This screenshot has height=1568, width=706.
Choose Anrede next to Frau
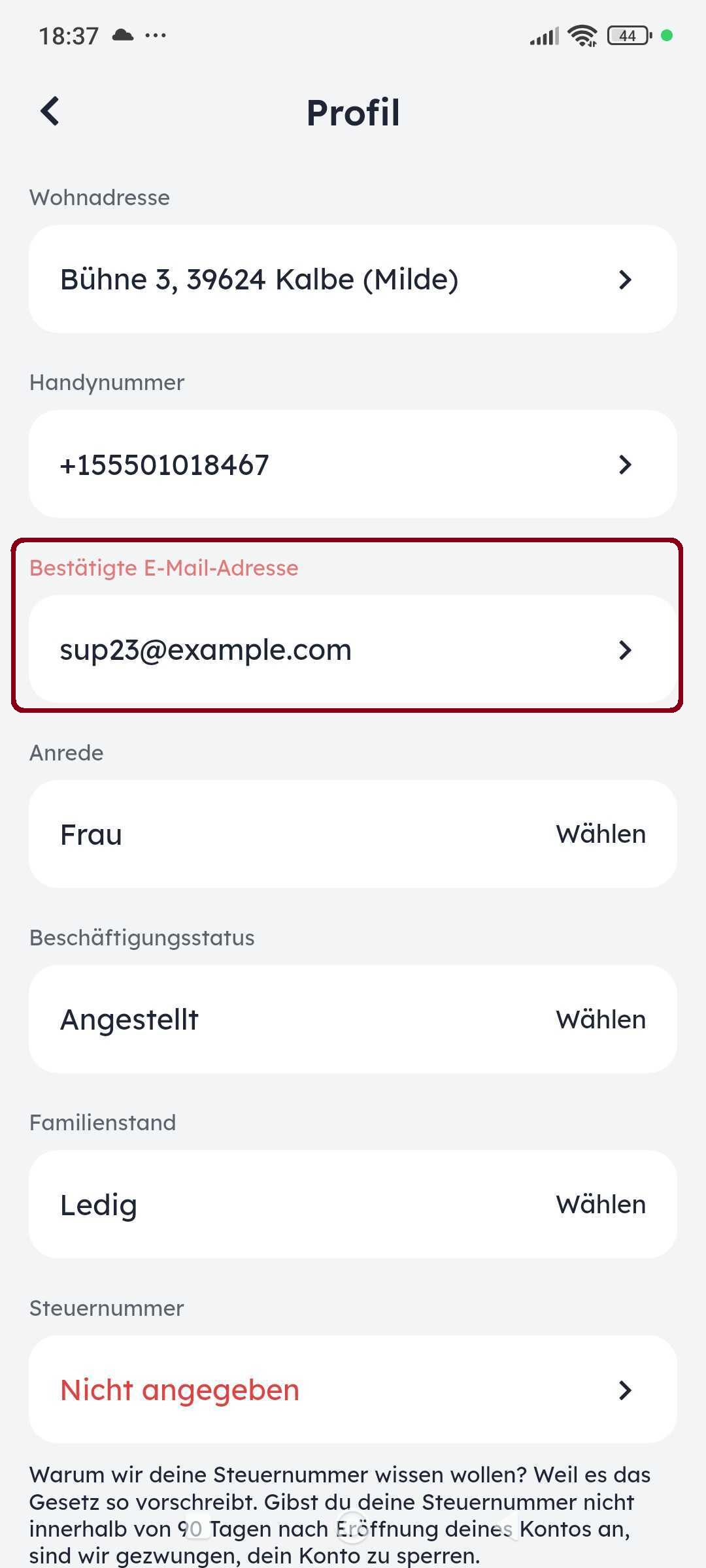600,834
